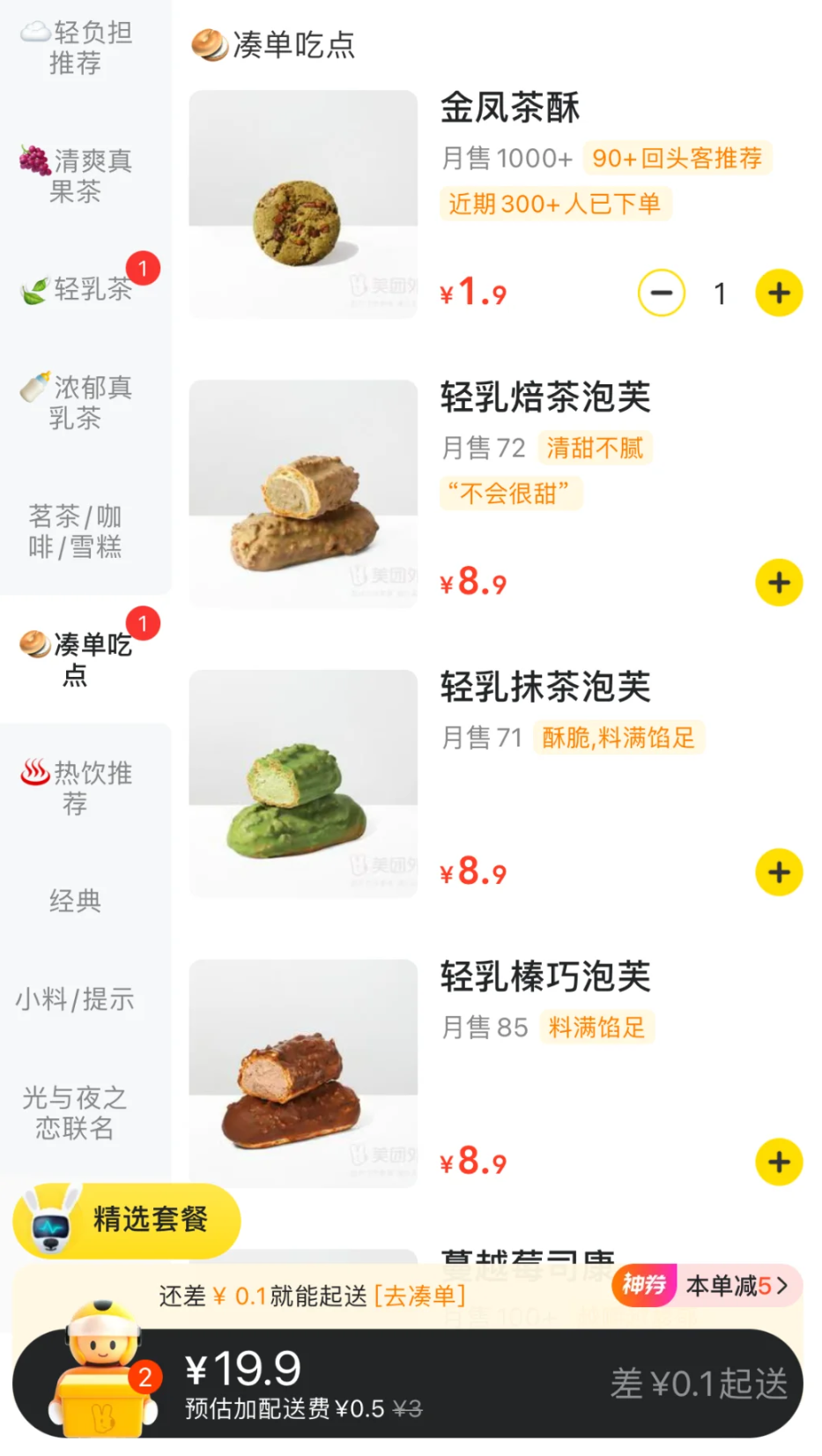Decrease 金凤茶酥 quantity by one
Screen dimensions: 822x1456
coord(662,293)
